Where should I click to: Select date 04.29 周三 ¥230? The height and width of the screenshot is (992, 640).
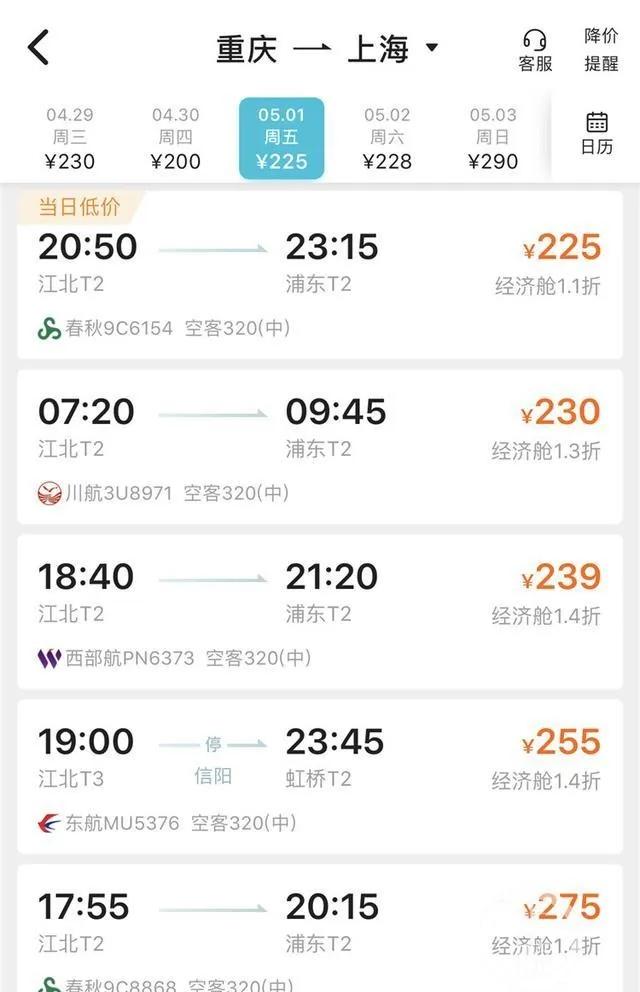(69, 138)
